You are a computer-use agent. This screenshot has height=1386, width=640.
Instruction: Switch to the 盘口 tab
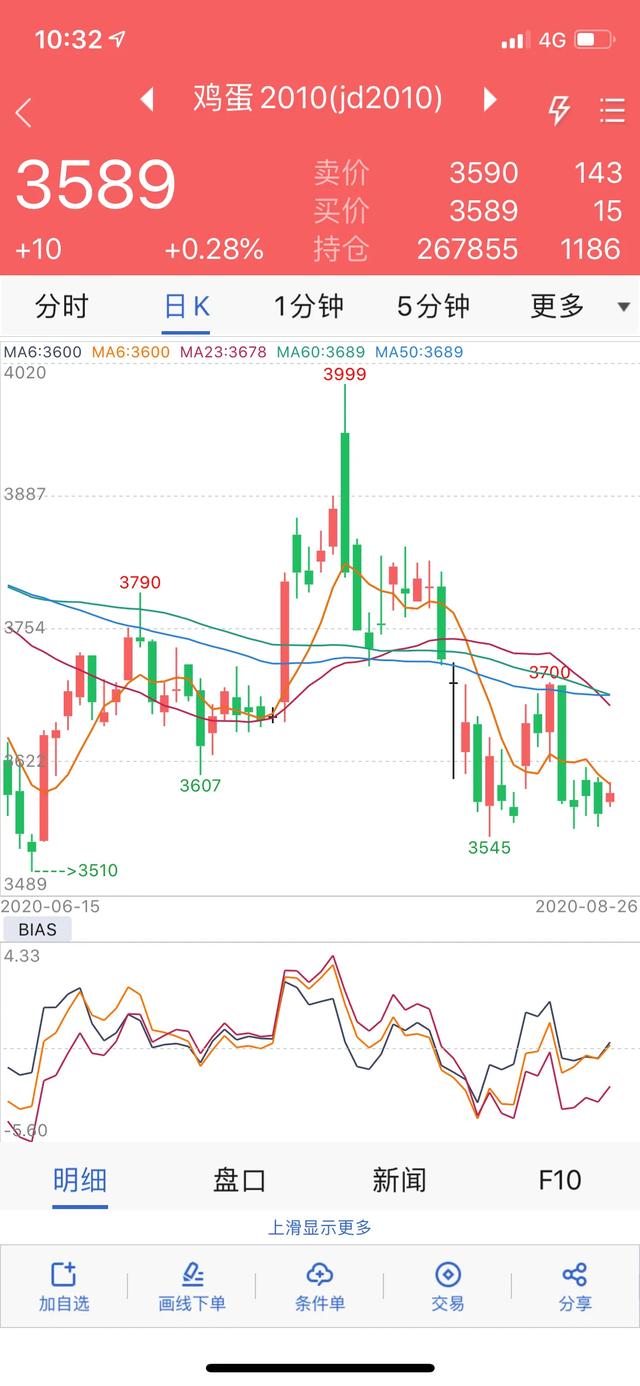240,1180
